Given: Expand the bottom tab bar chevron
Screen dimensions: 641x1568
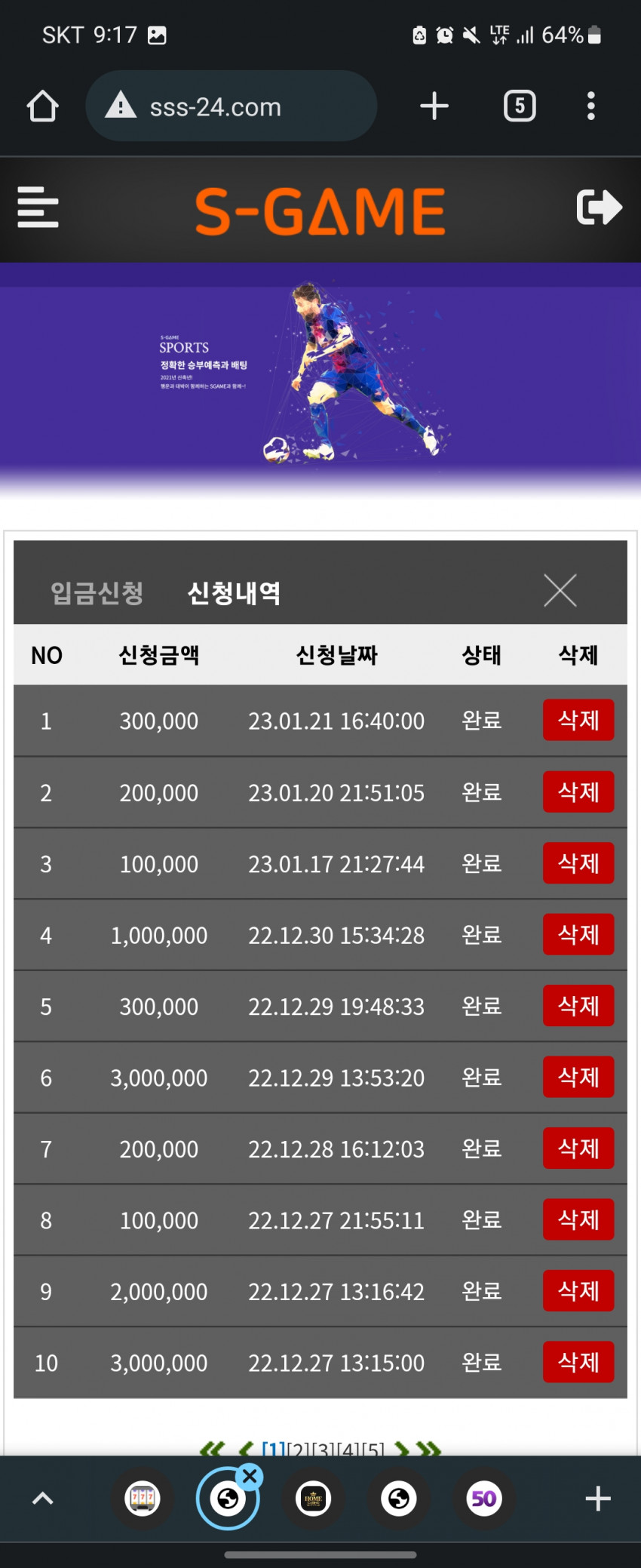Looking at the screenshot, I should tap(43, 1499).
